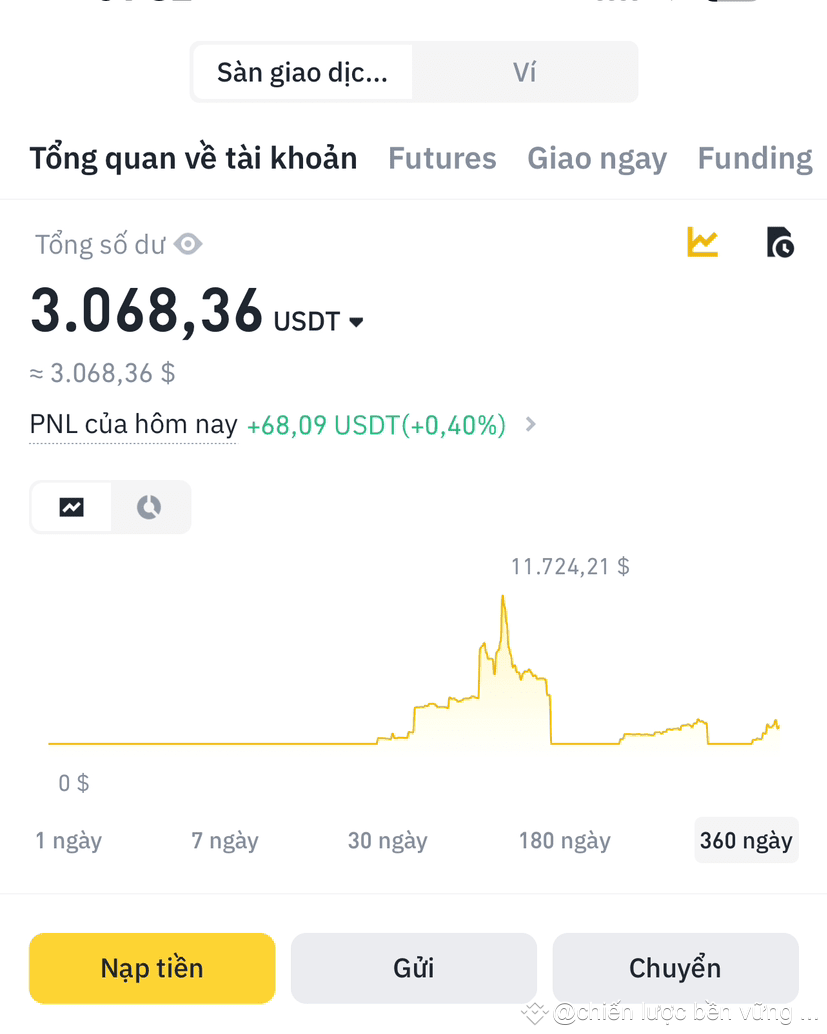Switch to the Ví tab

(x=525, y=72)
